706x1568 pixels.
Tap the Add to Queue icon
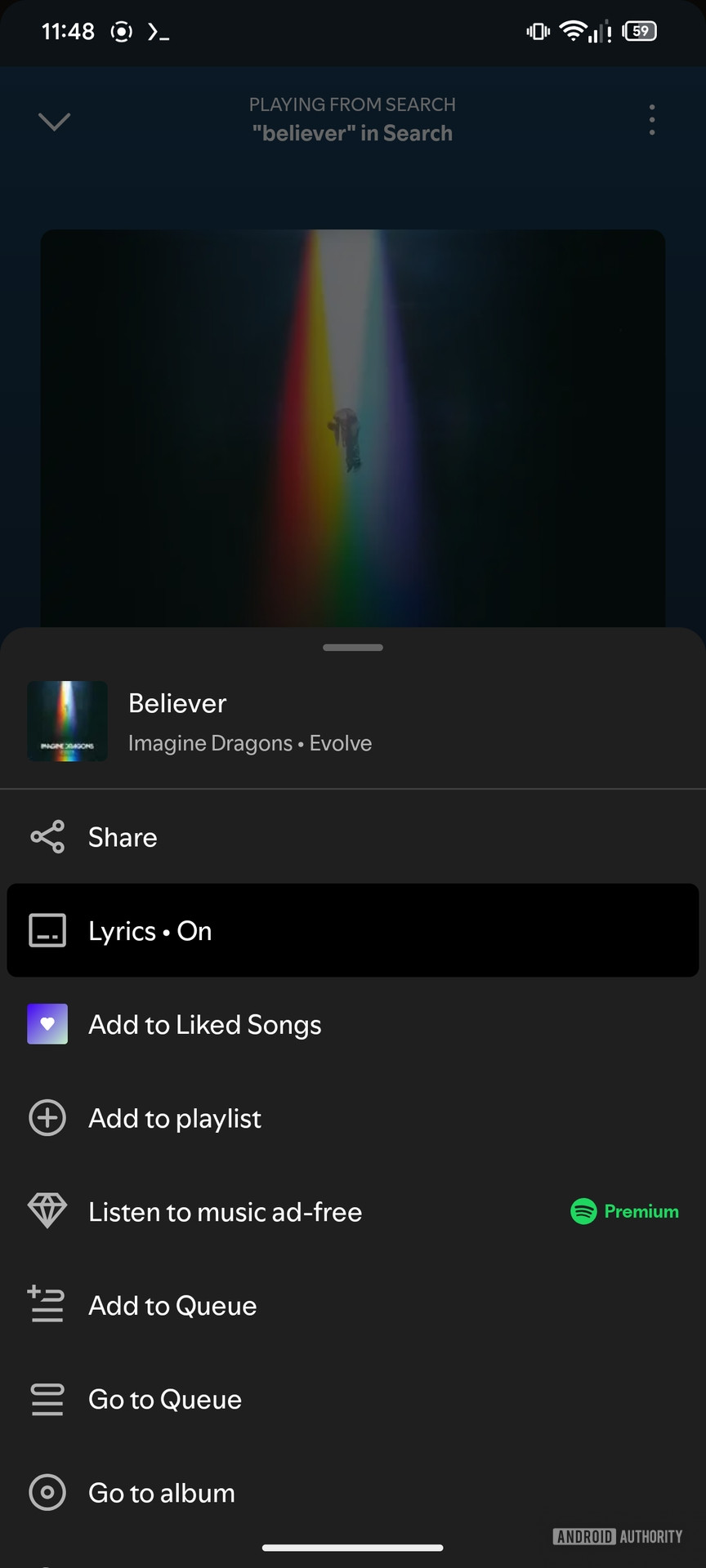(47, 1305)
